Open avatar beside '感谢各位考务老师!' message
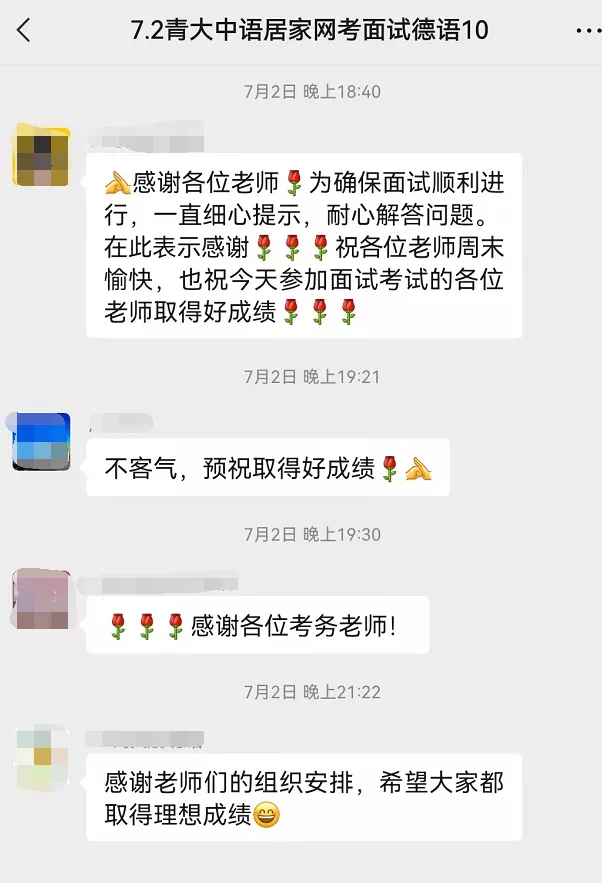602x883 pixels. point(41,599)
